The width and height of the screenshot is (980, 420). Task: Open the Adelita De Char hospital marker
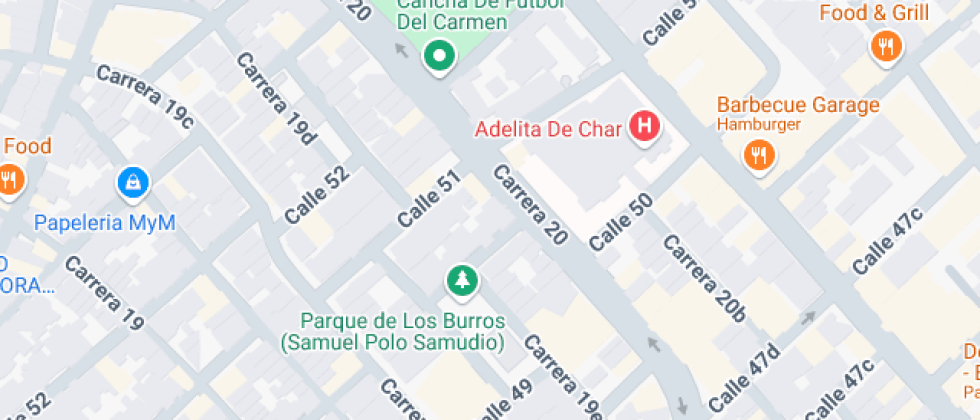646,127
